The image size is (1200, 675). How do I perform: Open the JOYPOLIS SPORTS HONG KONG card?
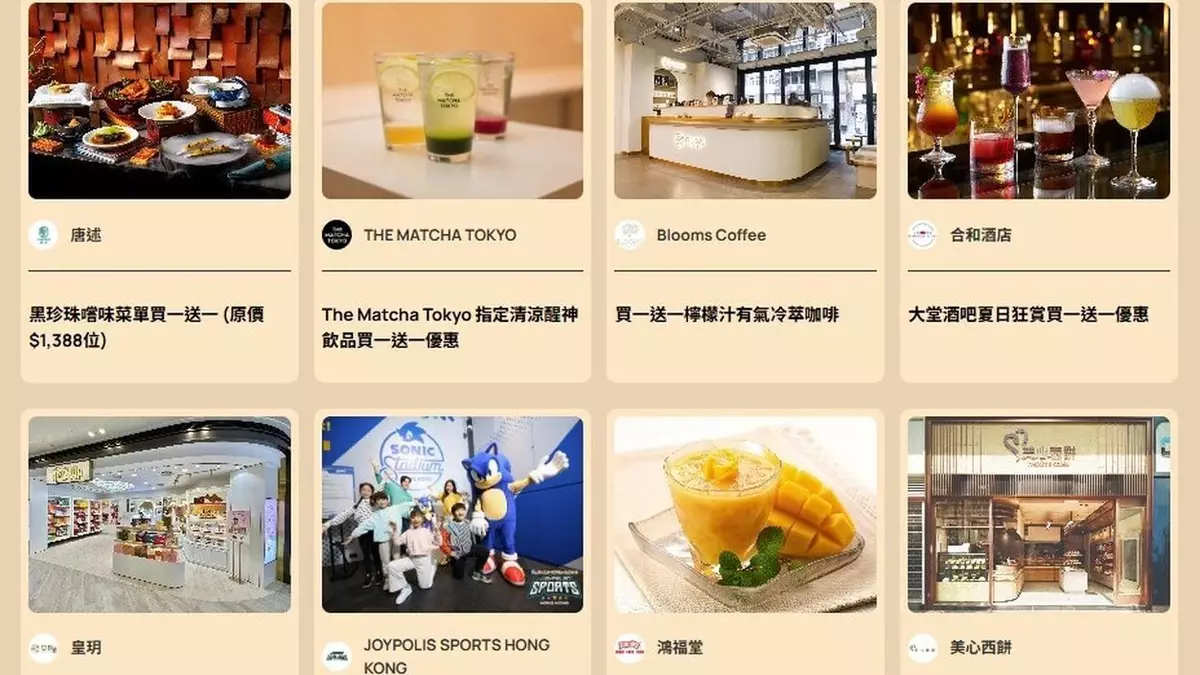(x=452, y=514)
